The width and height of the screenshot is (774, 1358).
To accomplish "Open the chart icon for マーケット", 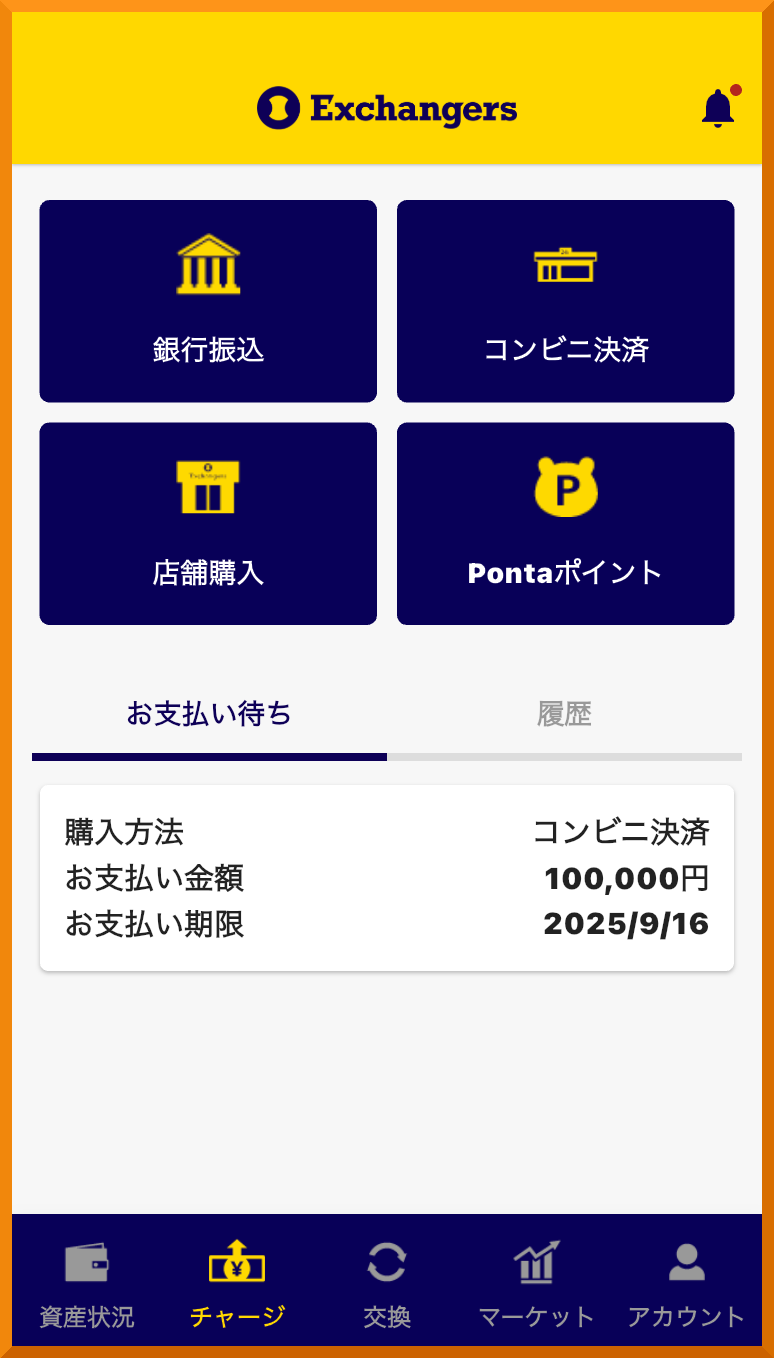I will [537, 1264].
